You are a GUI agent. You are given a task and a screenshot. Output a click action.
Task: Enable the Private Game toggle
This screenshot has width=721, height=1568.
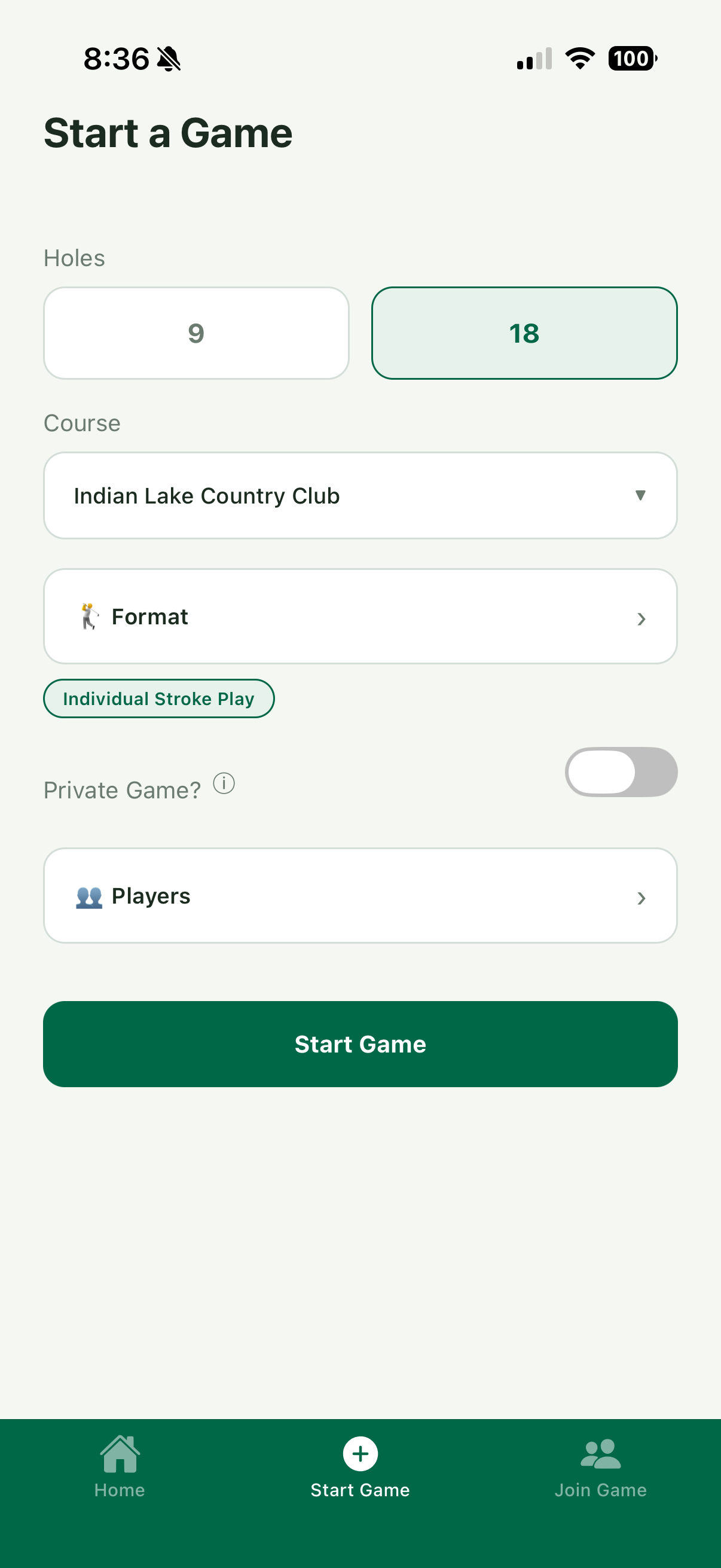coord(621,771)
